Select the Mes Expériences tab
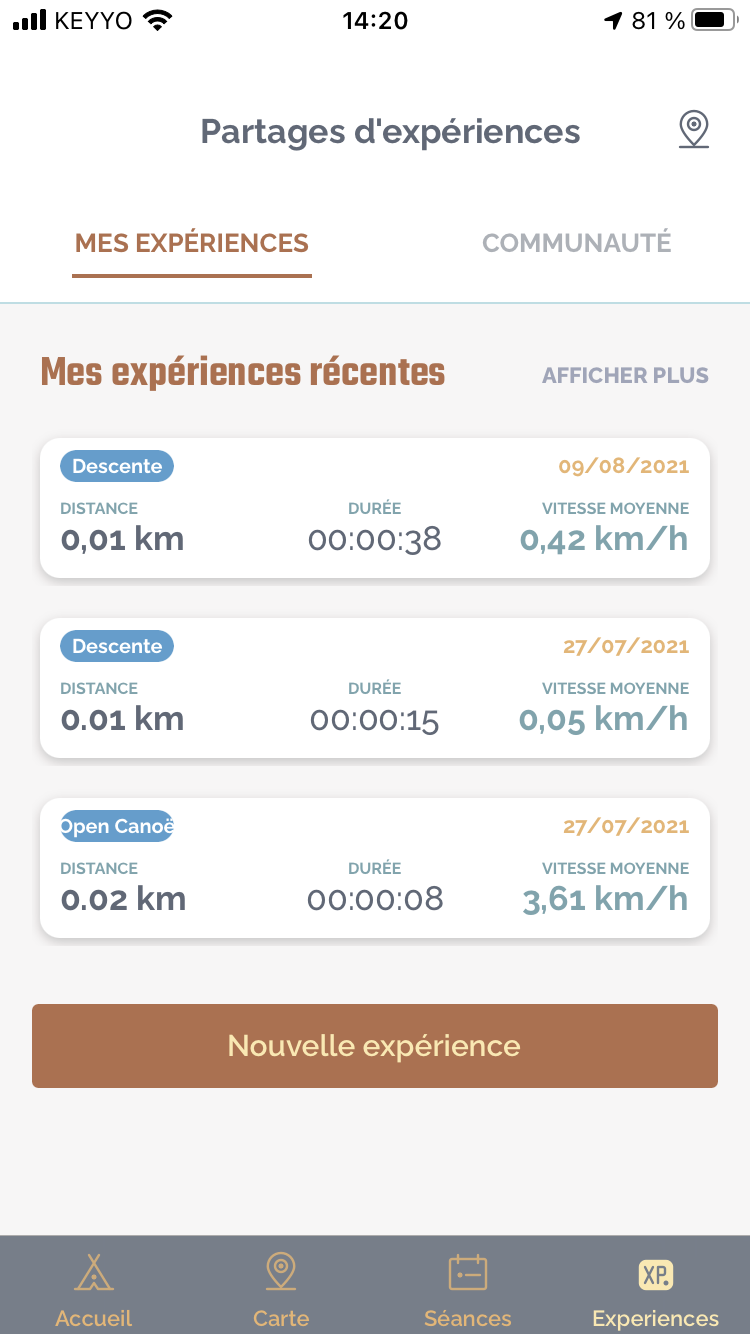The height and width of the screenshot is (1334, 750). pos(192,243)
